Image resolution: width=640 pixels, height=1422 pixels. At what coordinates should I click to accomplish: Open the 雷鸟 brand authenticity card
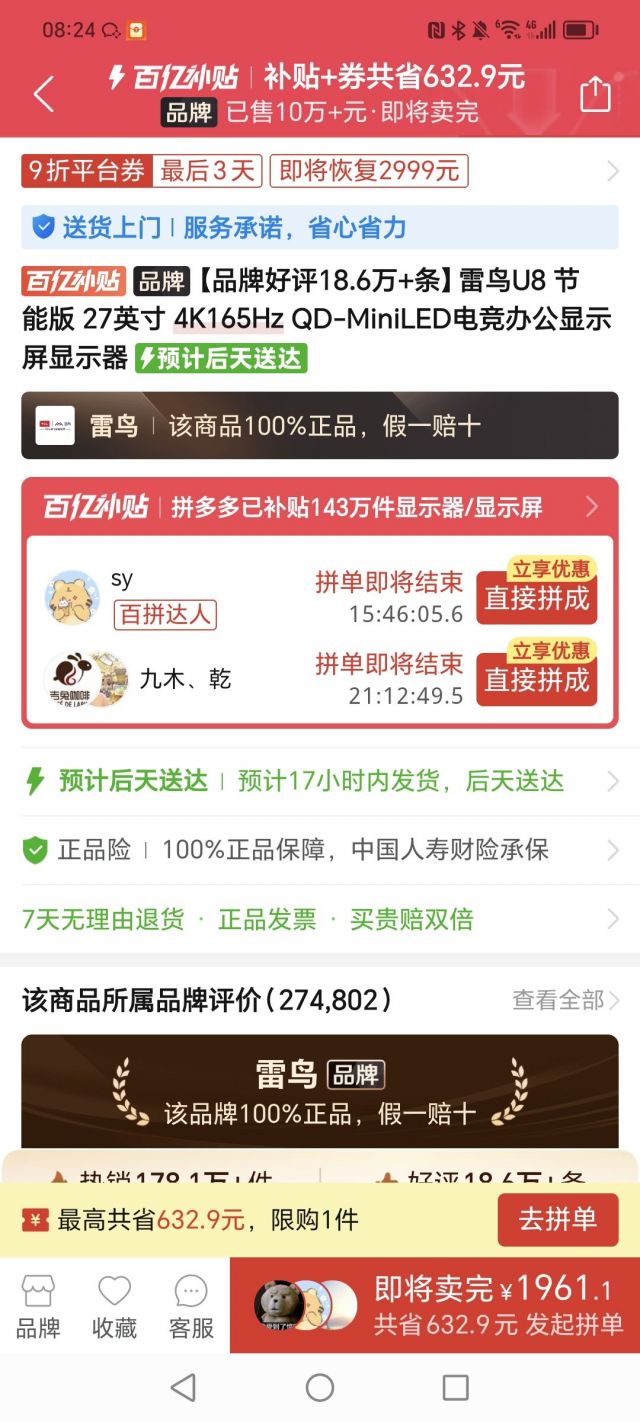click(320, 1090)
